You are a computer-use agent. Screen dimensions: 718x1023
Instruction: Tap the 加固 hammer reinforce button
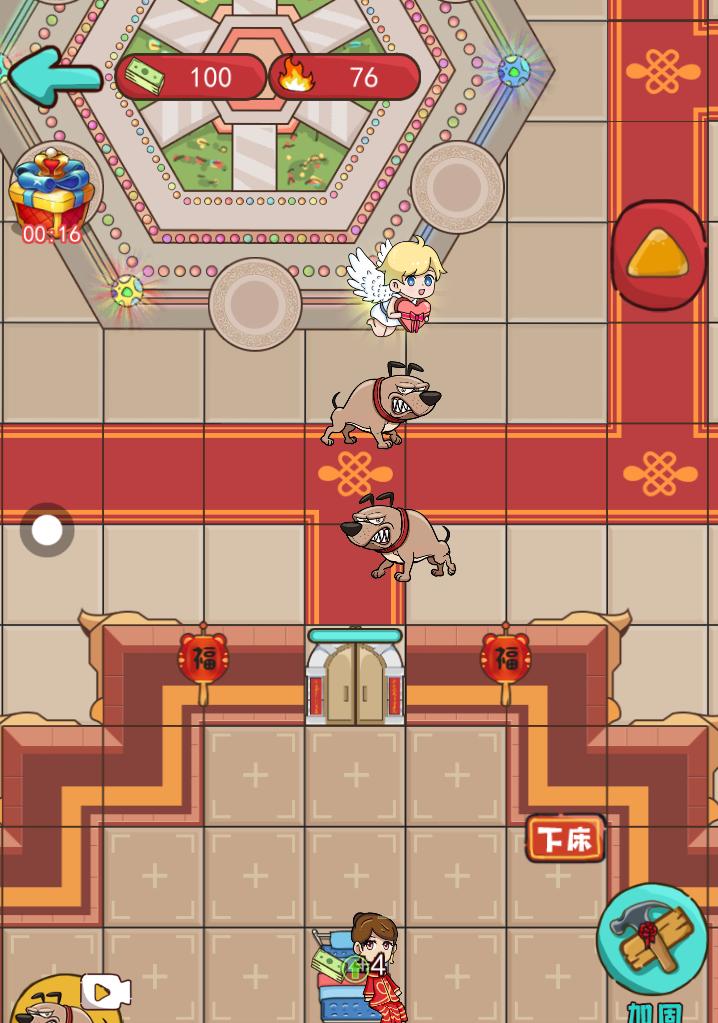(652, 941)
